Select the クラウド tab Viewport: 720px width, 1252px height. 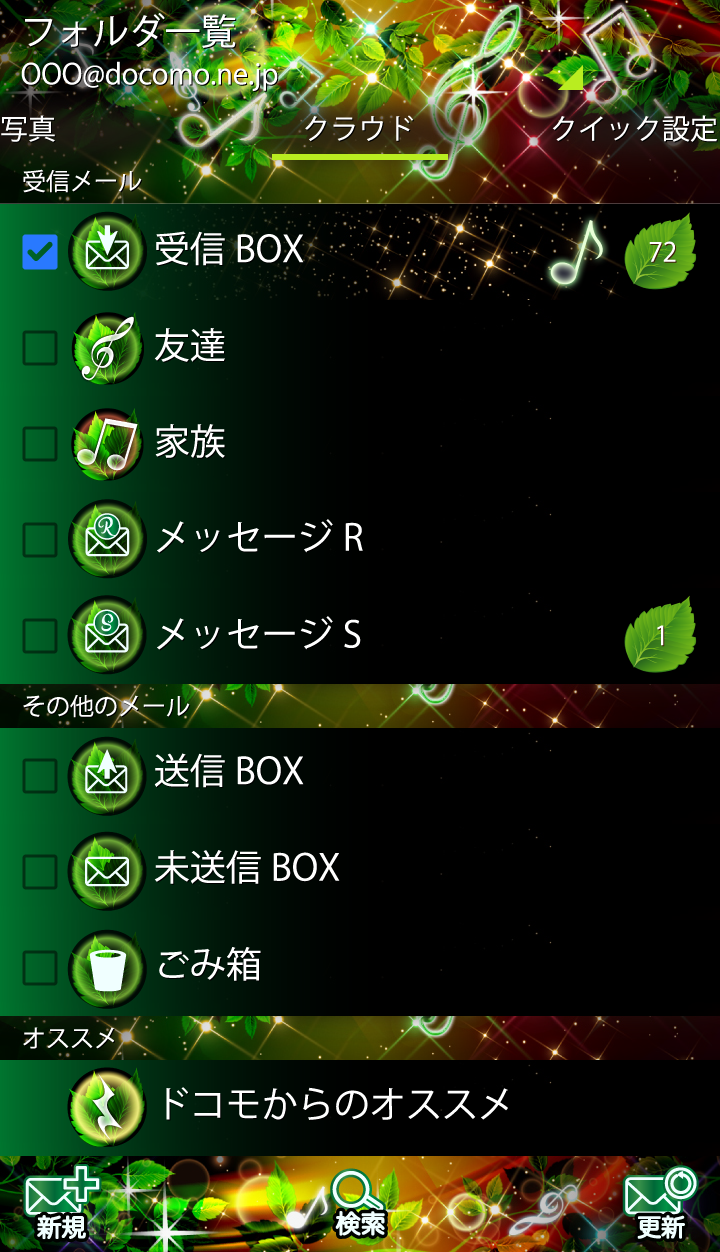359,130
